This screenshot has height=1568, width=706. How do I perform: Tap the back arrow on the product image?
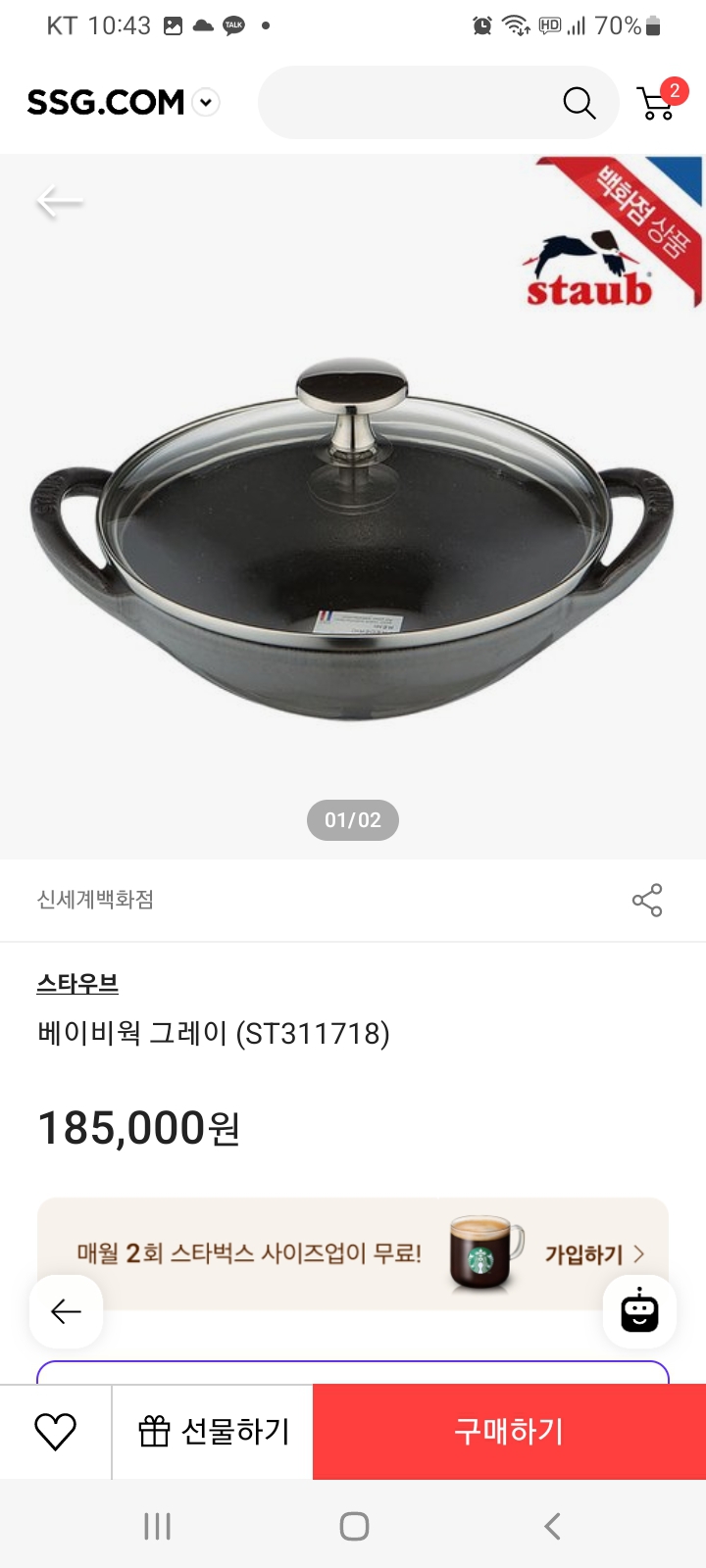pyautogui.click(x=60, y=201)
